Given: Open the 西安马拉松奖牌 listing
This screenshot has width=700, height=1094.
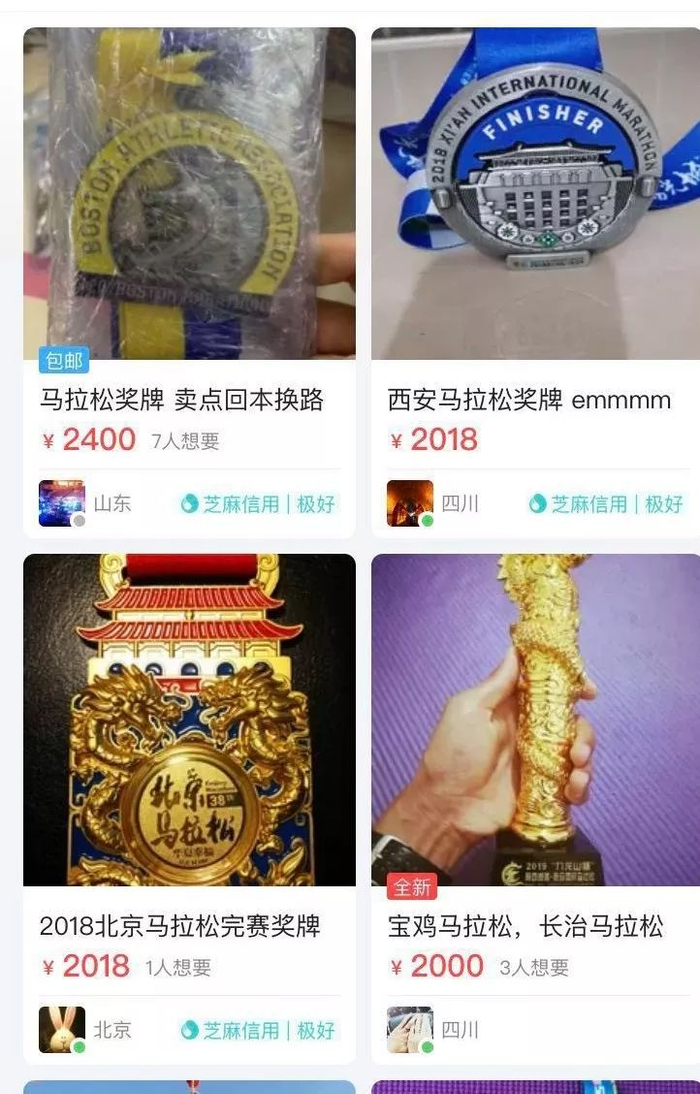Looking at the screenshot, I should tap(535, 195).
